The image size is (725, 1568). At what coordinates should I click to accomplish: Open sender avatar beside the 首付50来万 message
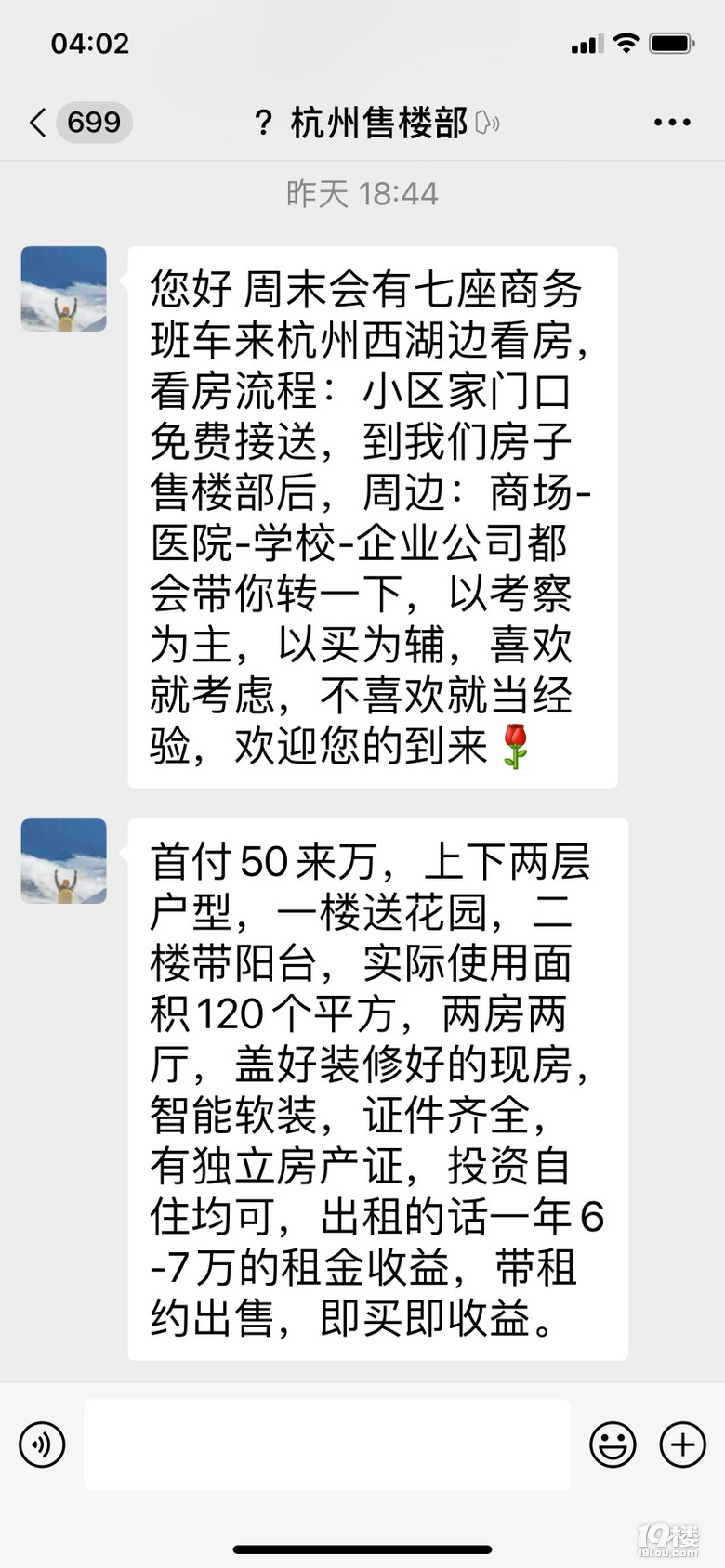click(64, 861)
